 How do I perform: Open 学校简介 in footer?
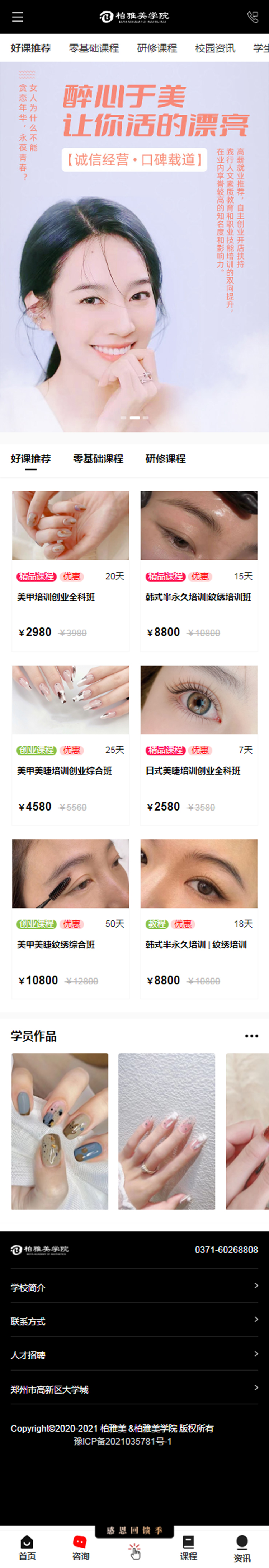pos(134,1287)
